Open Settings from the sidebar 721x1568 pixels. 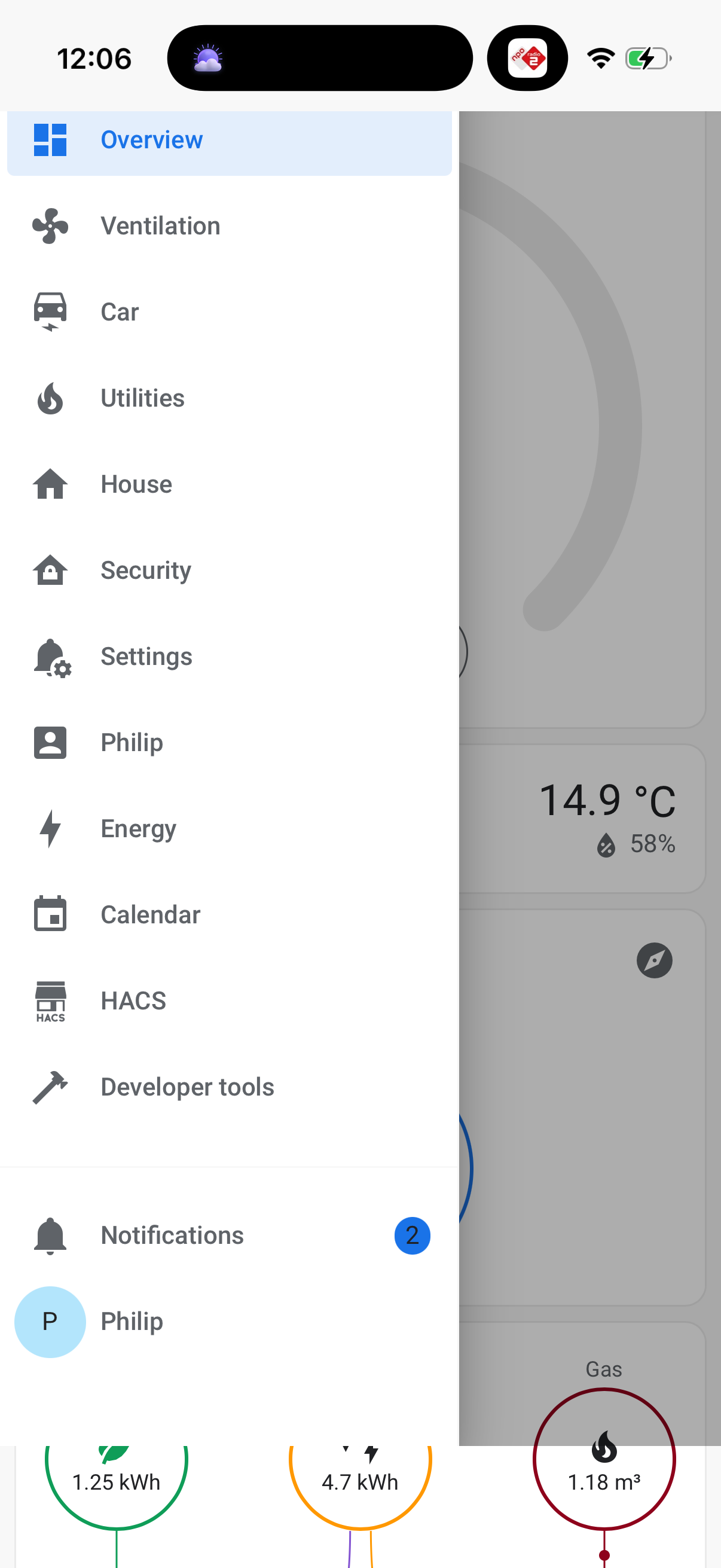[229, 657]
